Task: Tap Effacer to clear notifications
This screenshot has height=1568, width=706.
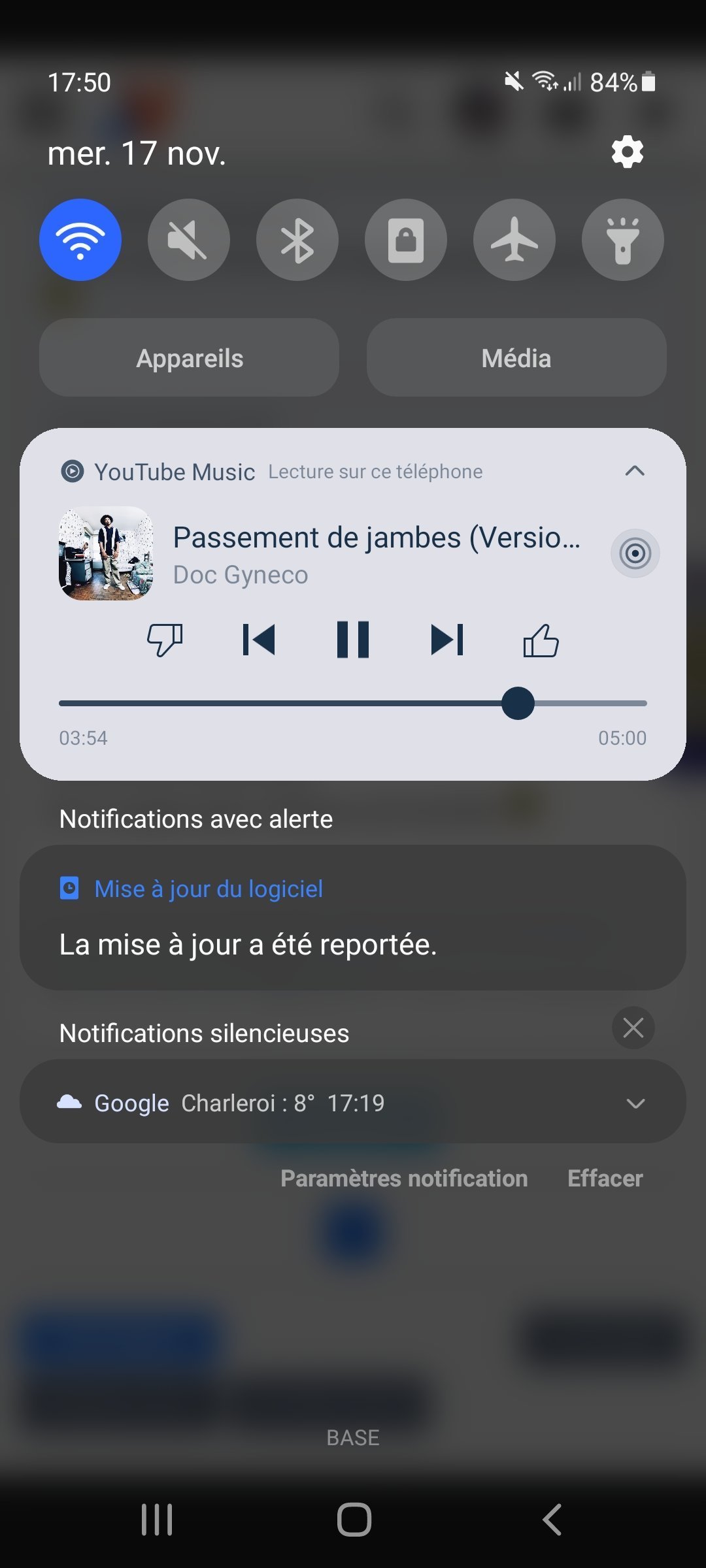Action: point(605,1179)
